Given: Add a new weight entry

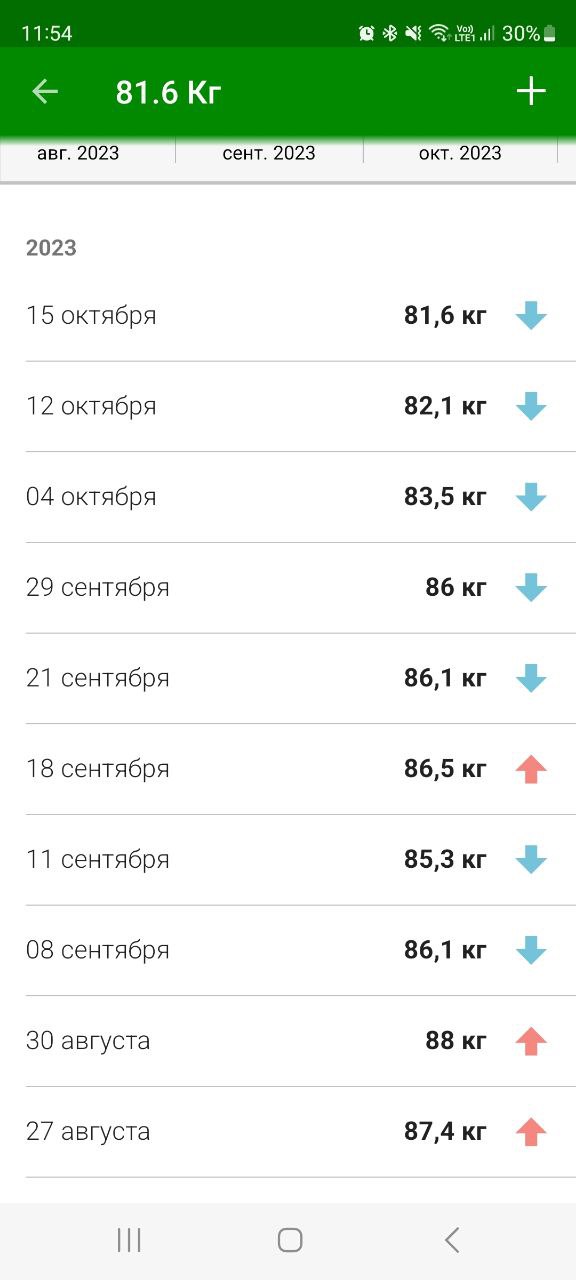Looking at the screenshot, I should click(x=531, y=92).
